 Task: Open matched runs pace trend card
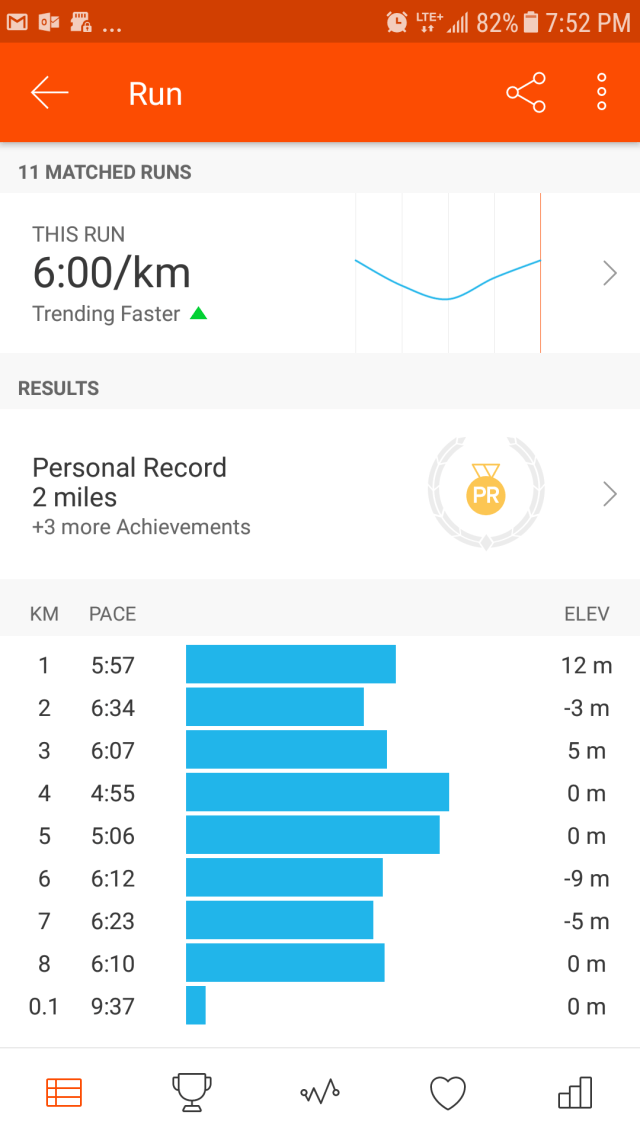(320, 273)
